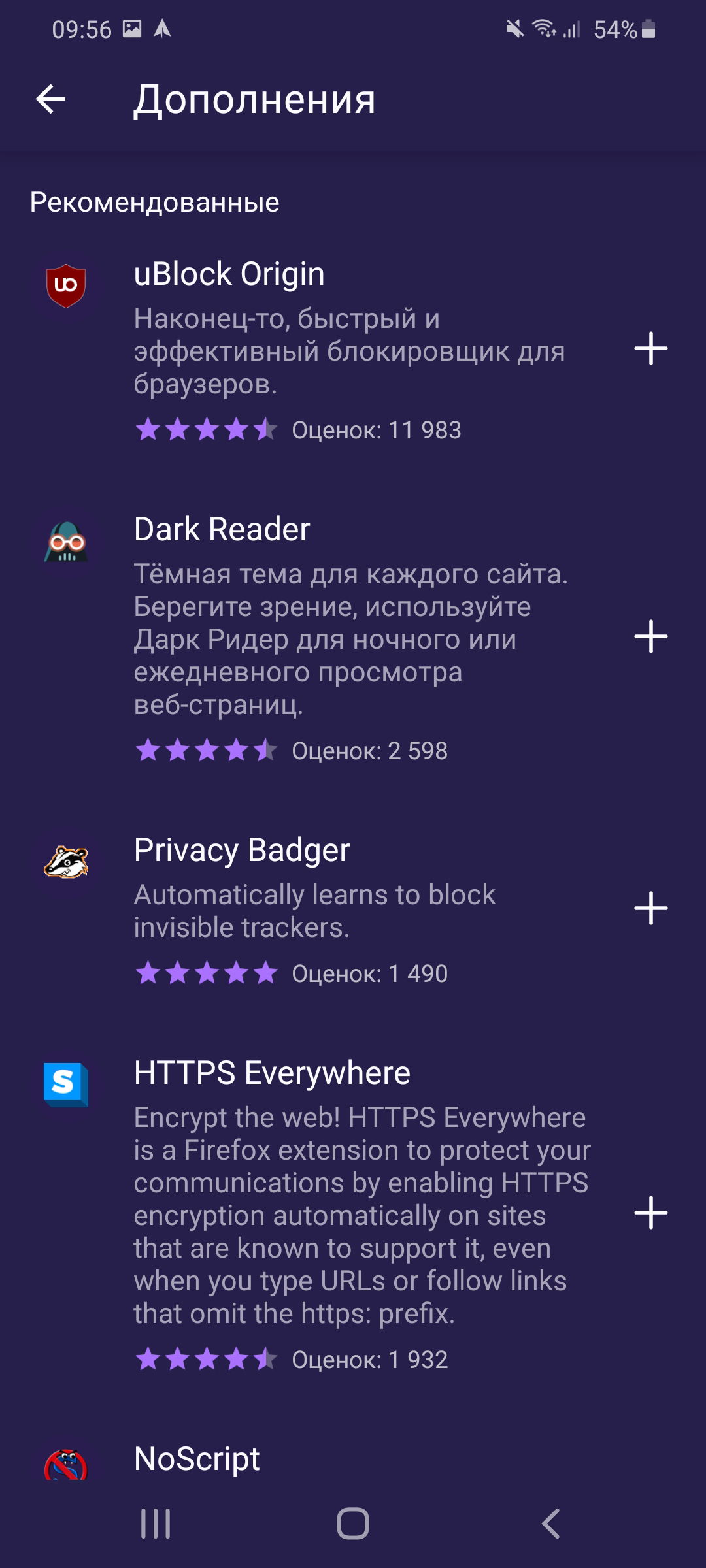This screenshot has height=1568, width=706.
Task: Go back from the Дополнения screen
Action: point(50,99)
